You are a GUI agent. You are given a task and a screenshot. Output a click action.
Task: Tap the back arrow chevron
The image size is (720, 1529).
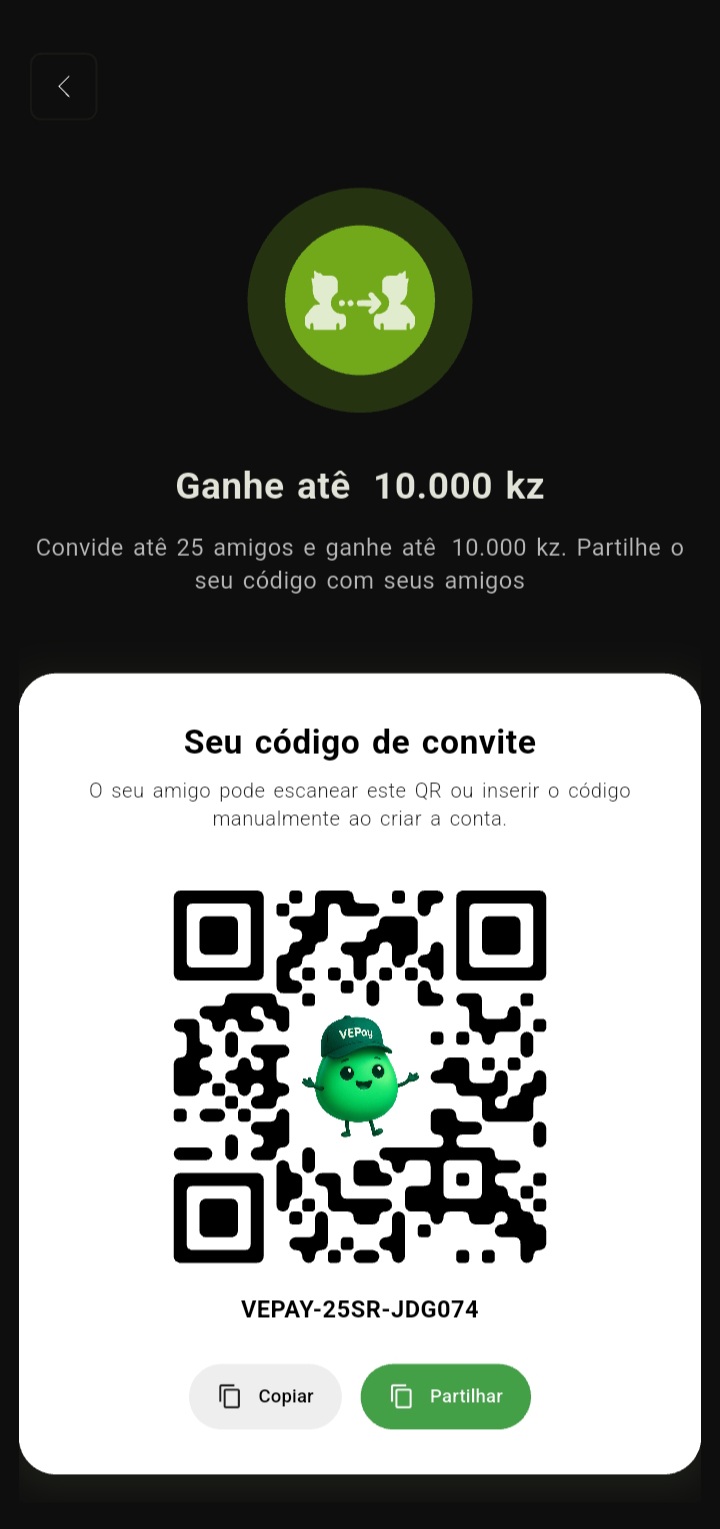[63, 86]
